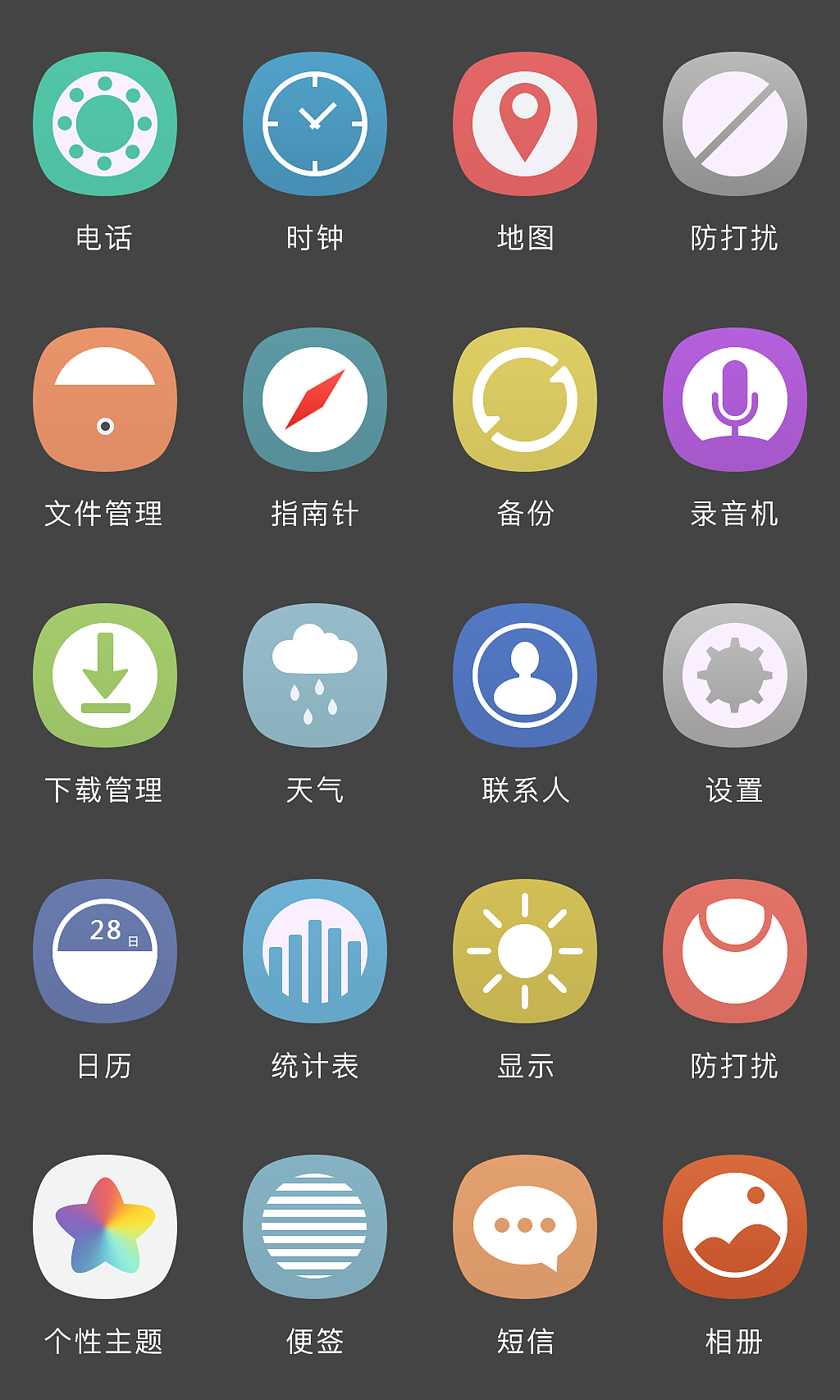Viewport: 840px width, 1400px height.
Task: Tap the red 防打扰 icon in fourth row
Action: pos(735,950)
